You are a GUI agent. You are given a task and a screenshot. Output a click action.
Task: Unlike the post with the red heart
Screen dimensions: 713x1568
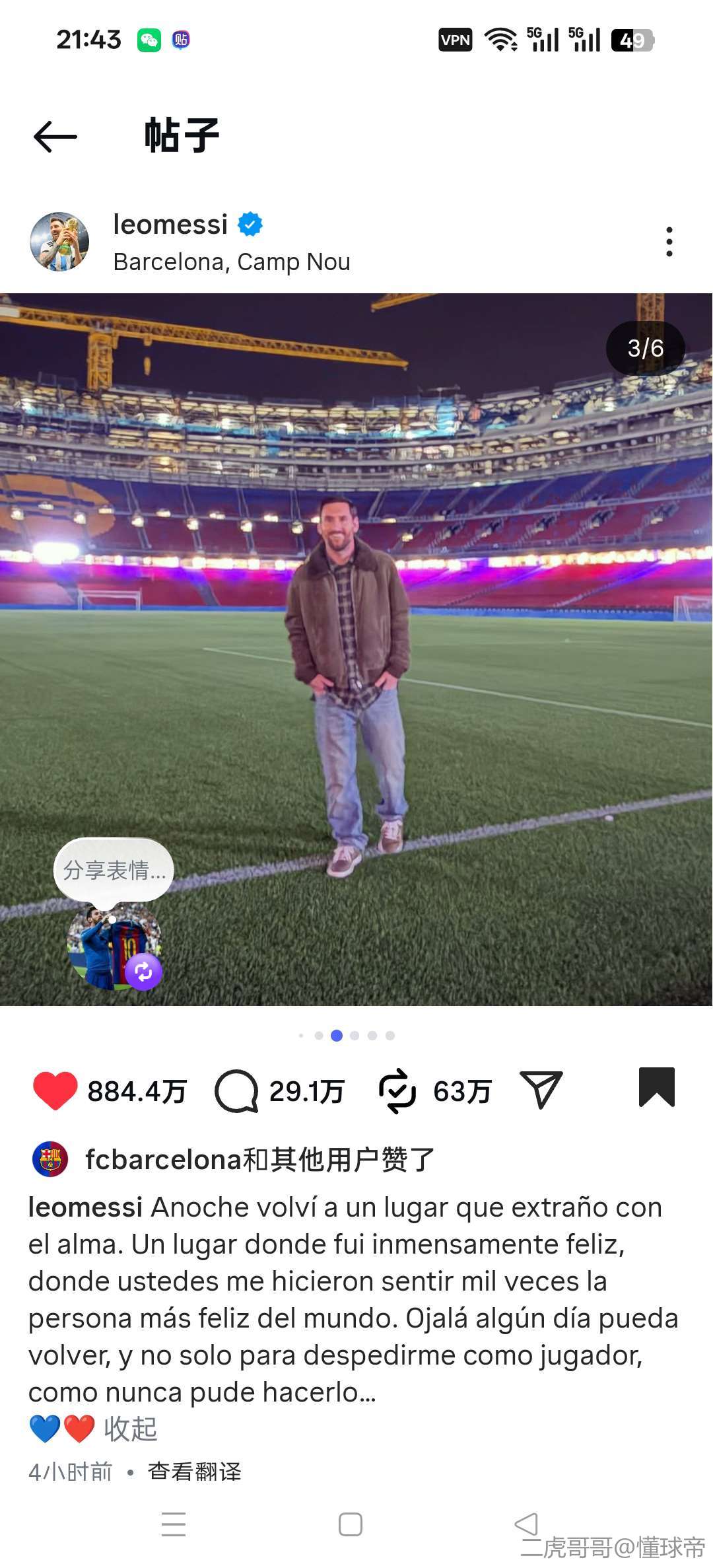tap(55, 1090)
